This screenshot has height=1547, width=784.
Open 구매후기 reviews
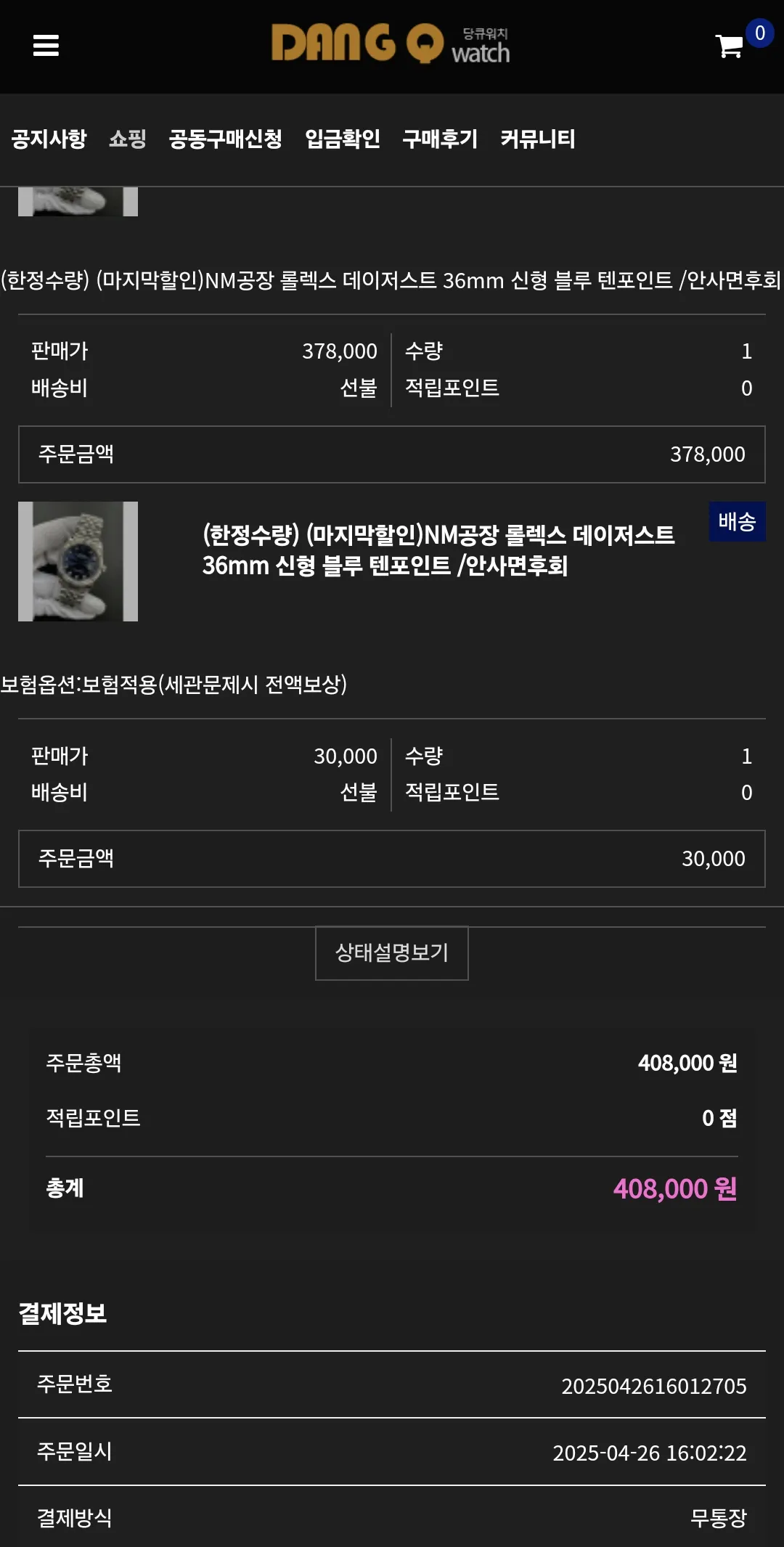tap(440, 139)
